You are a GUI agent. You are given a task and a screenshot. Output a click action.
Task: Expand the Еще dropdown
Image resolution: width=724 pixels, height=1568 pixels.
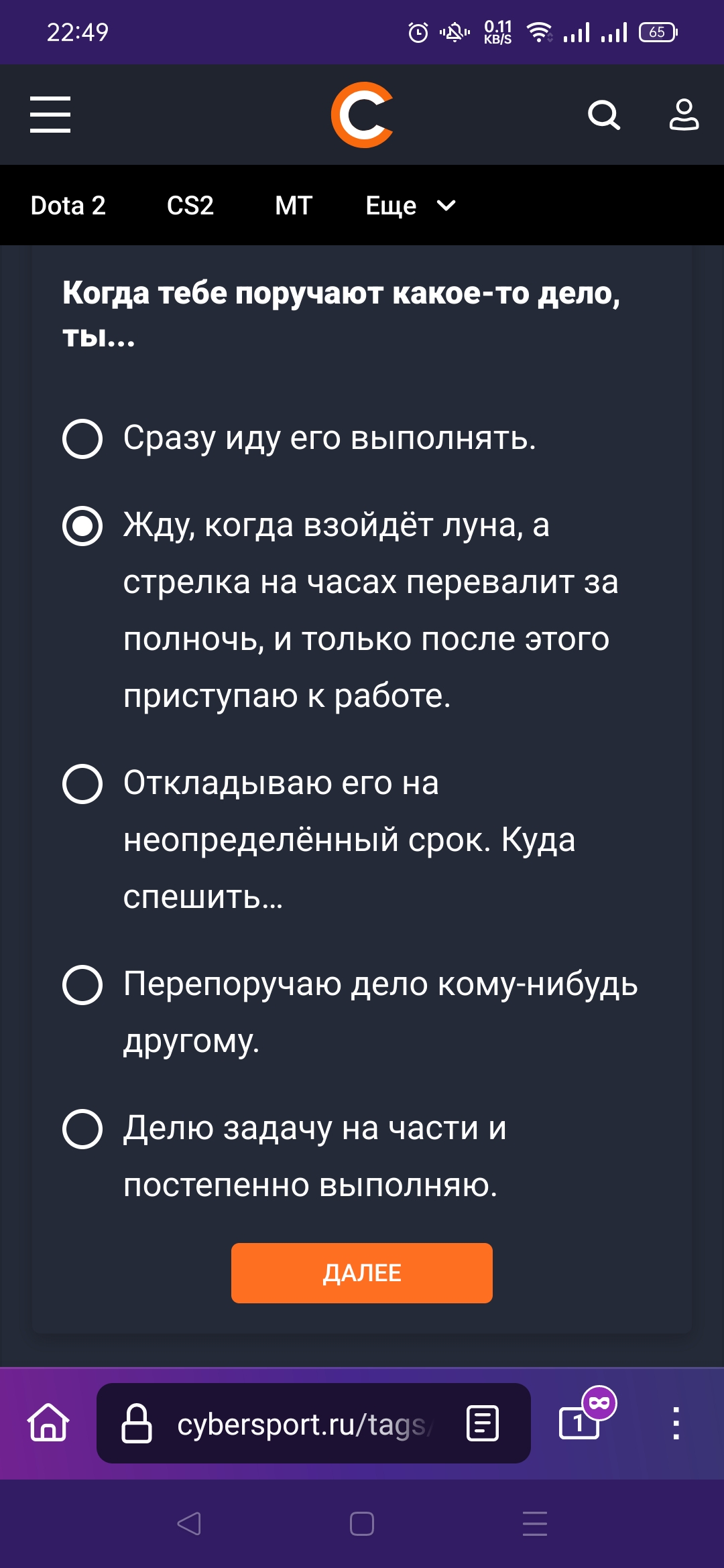click(410, 205)
